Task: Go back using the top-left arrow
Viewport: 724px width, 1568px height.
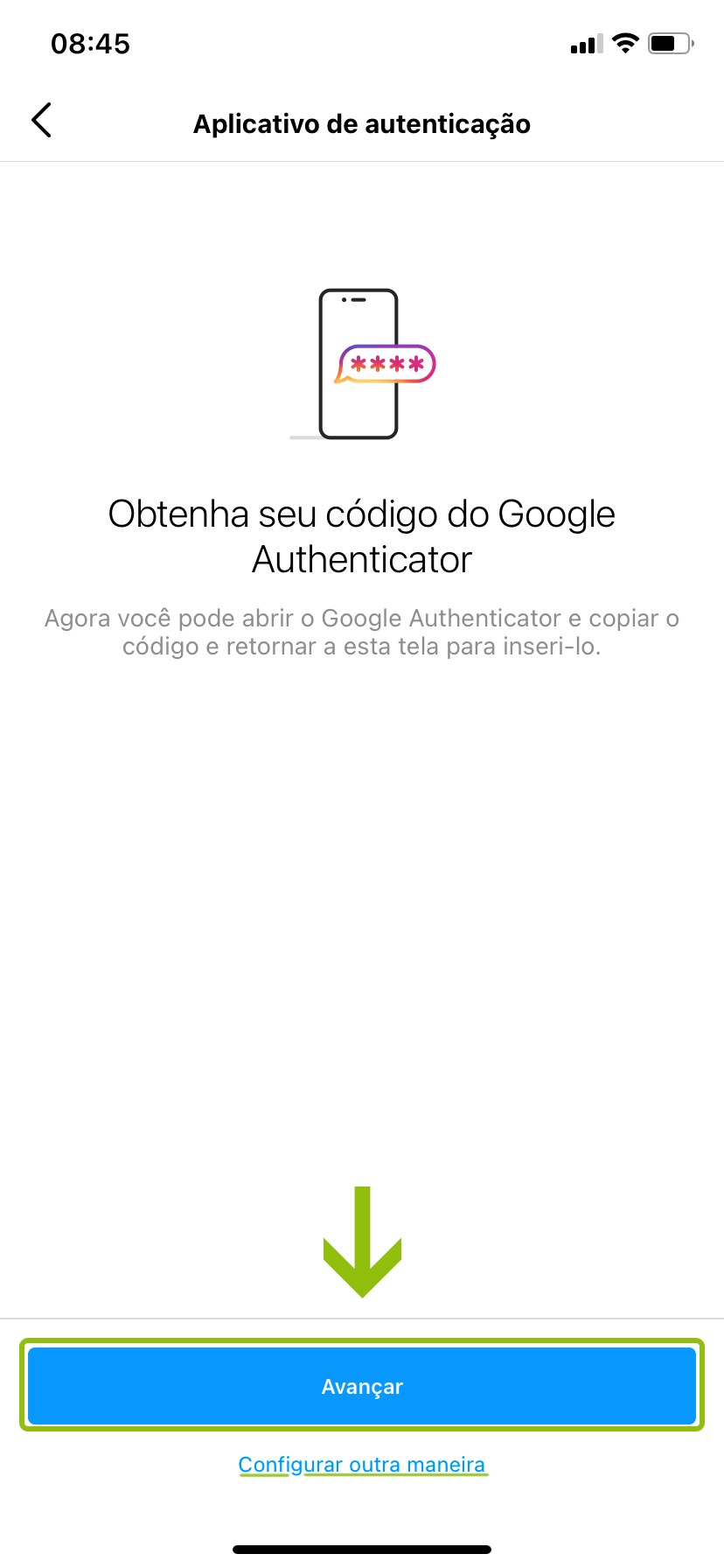Action: point(41,121)
